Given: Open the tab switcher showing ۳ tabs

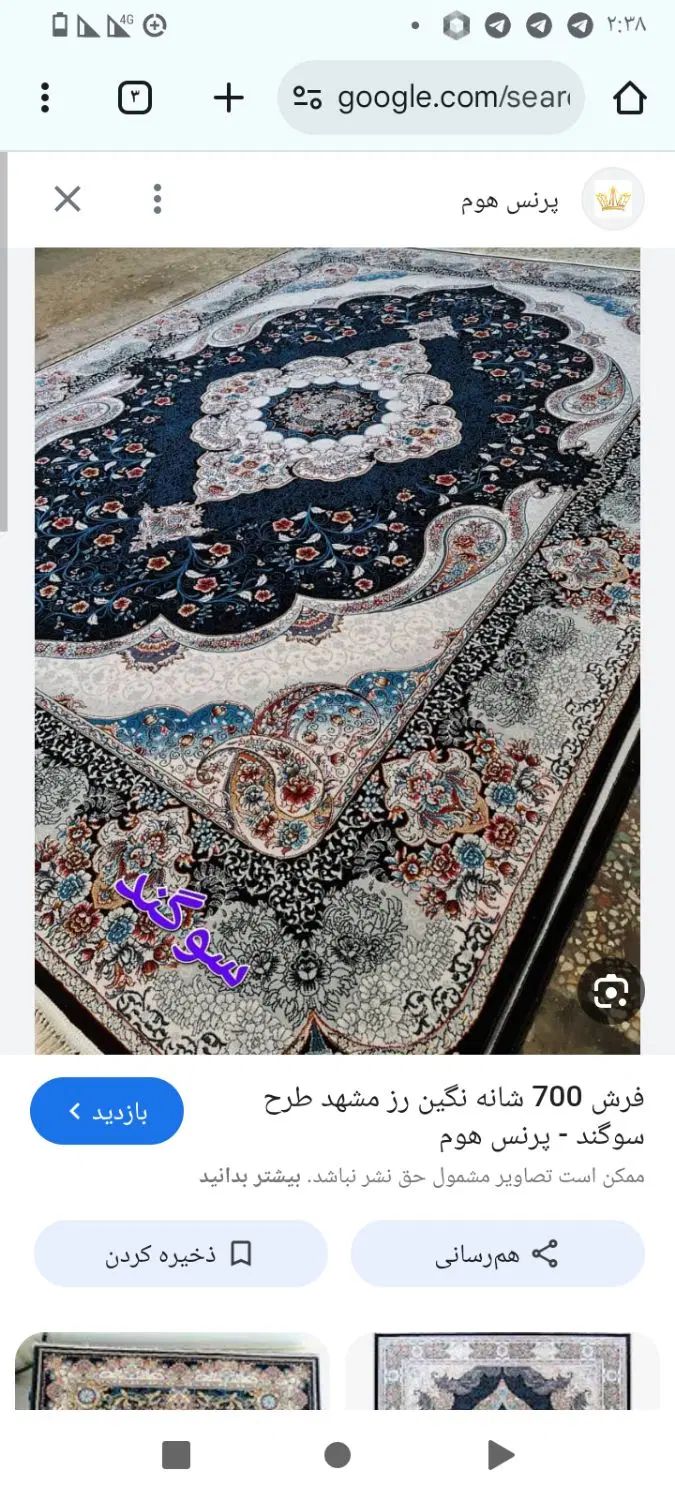Looking at the screenshot, I should pos(135,98).
